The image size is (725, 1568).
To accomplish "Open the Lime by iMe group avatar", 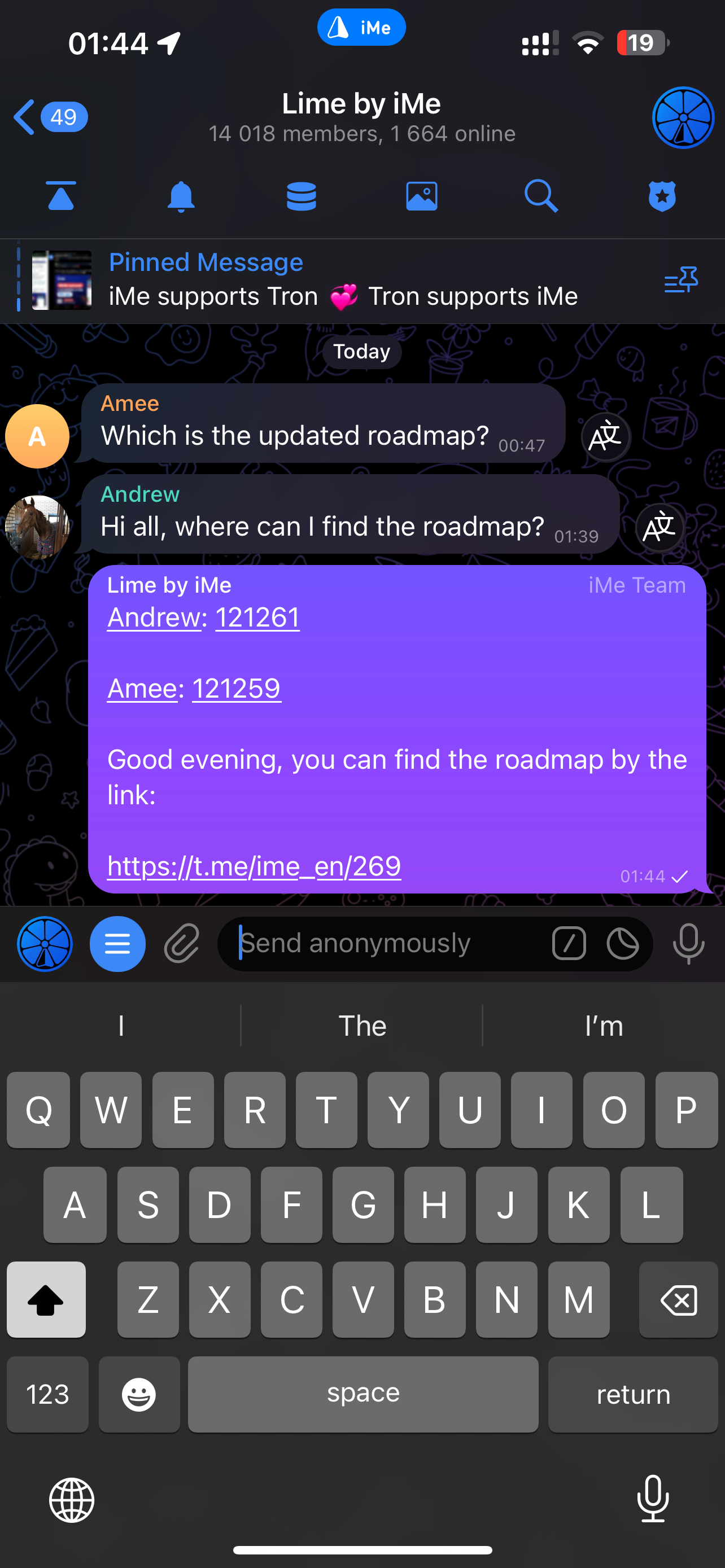I will [683, 117].
